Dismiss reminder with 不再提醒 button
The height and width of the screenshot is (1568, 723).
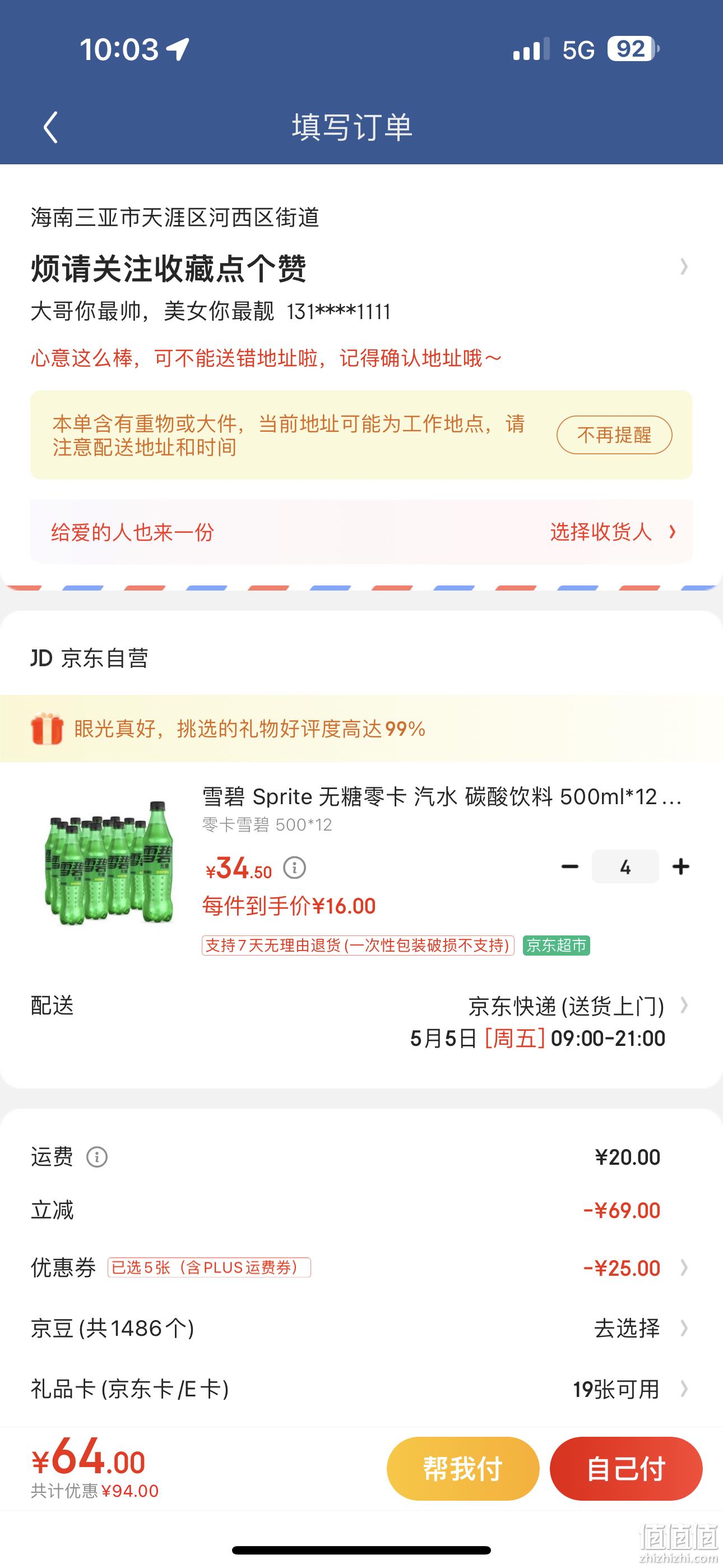coord(614,435)
